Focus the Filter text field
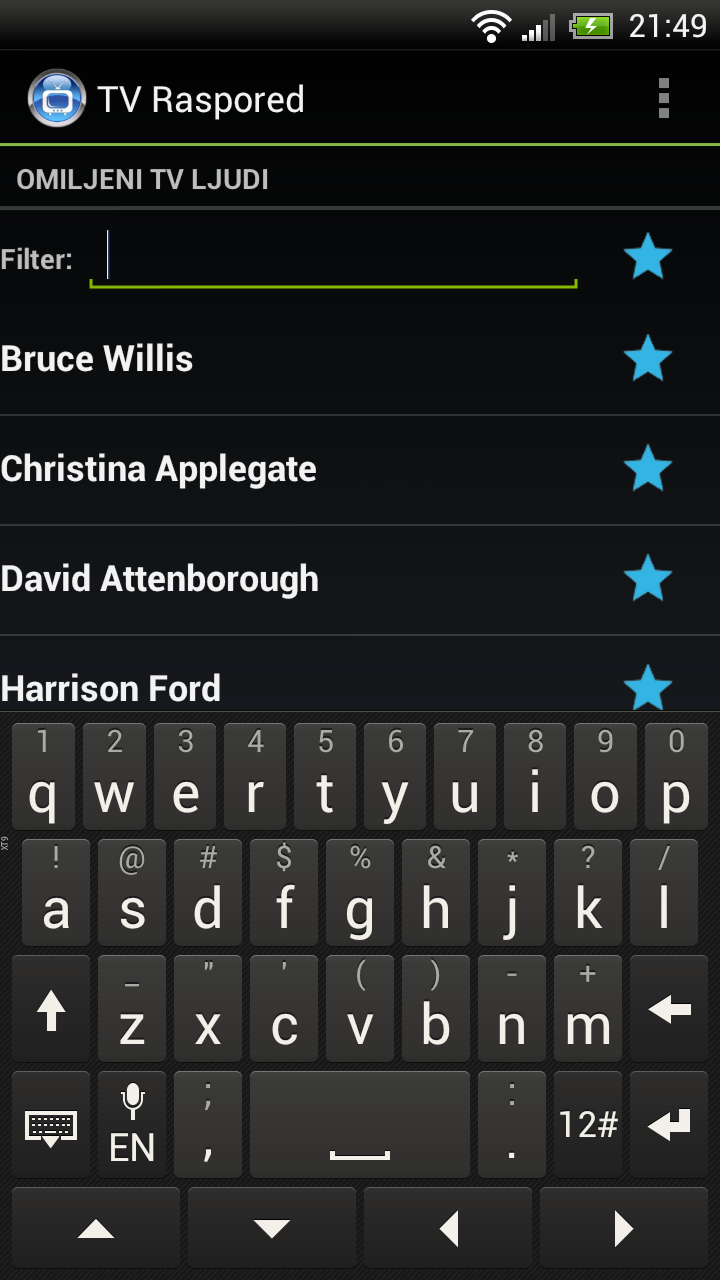 click(x=333, y=258)
